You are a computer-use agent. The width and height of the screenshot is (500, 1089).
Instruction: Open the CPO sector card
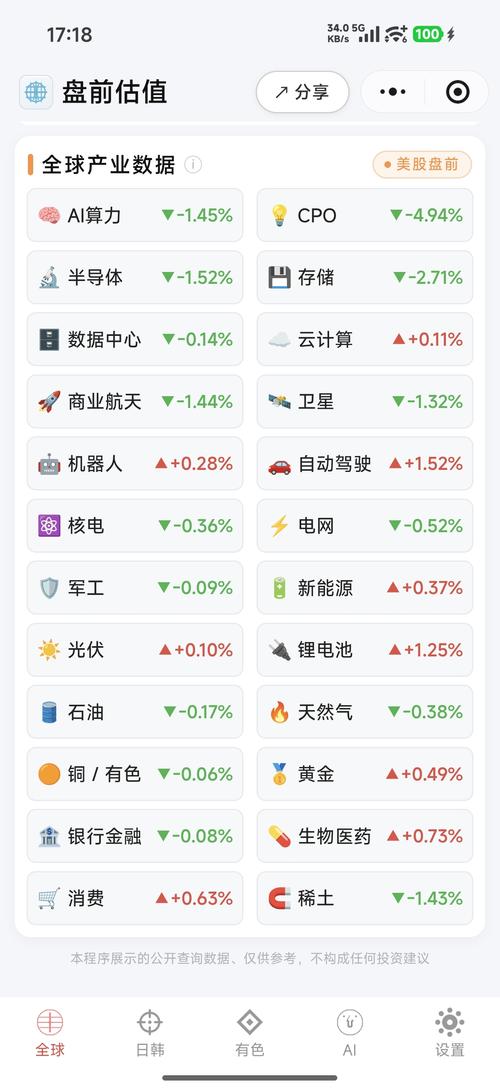(x=365, y=215)
